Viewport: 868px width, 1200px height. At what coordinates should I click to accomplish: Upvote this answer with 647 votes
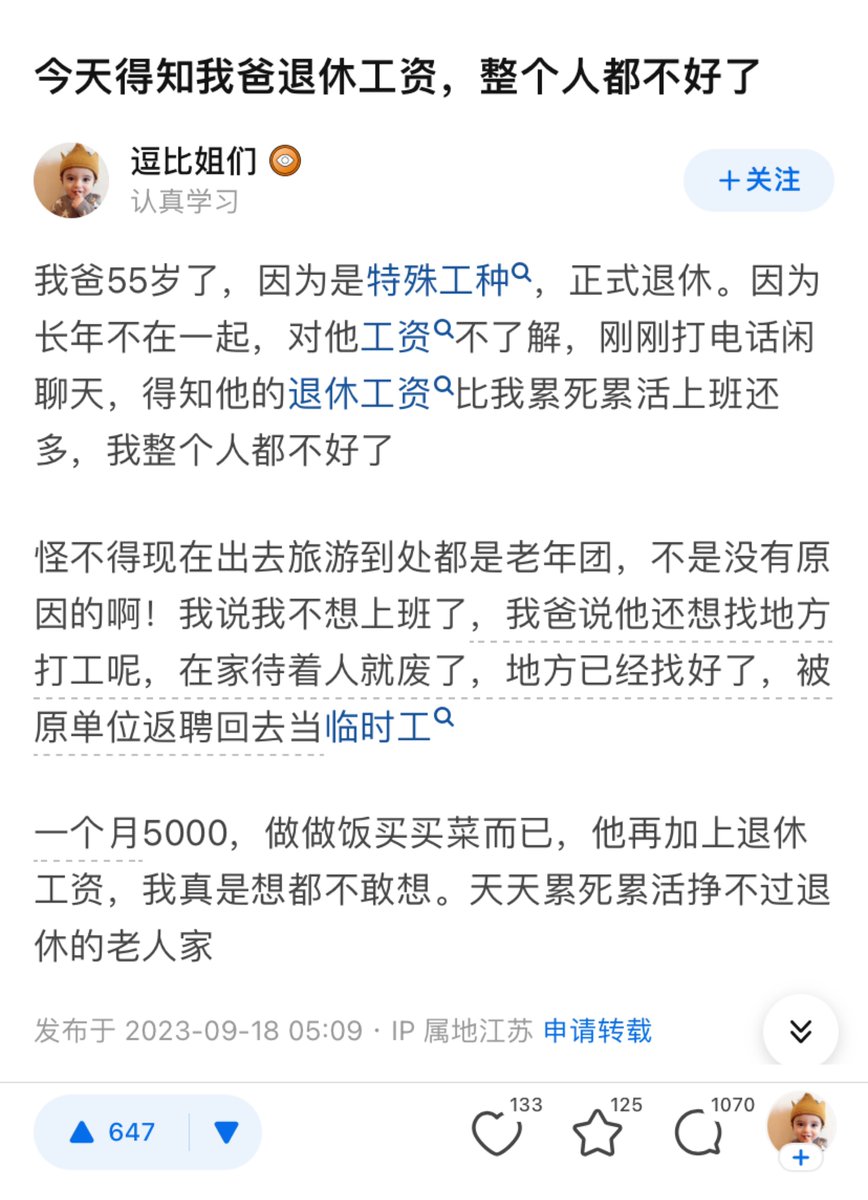pos(112,1132)
